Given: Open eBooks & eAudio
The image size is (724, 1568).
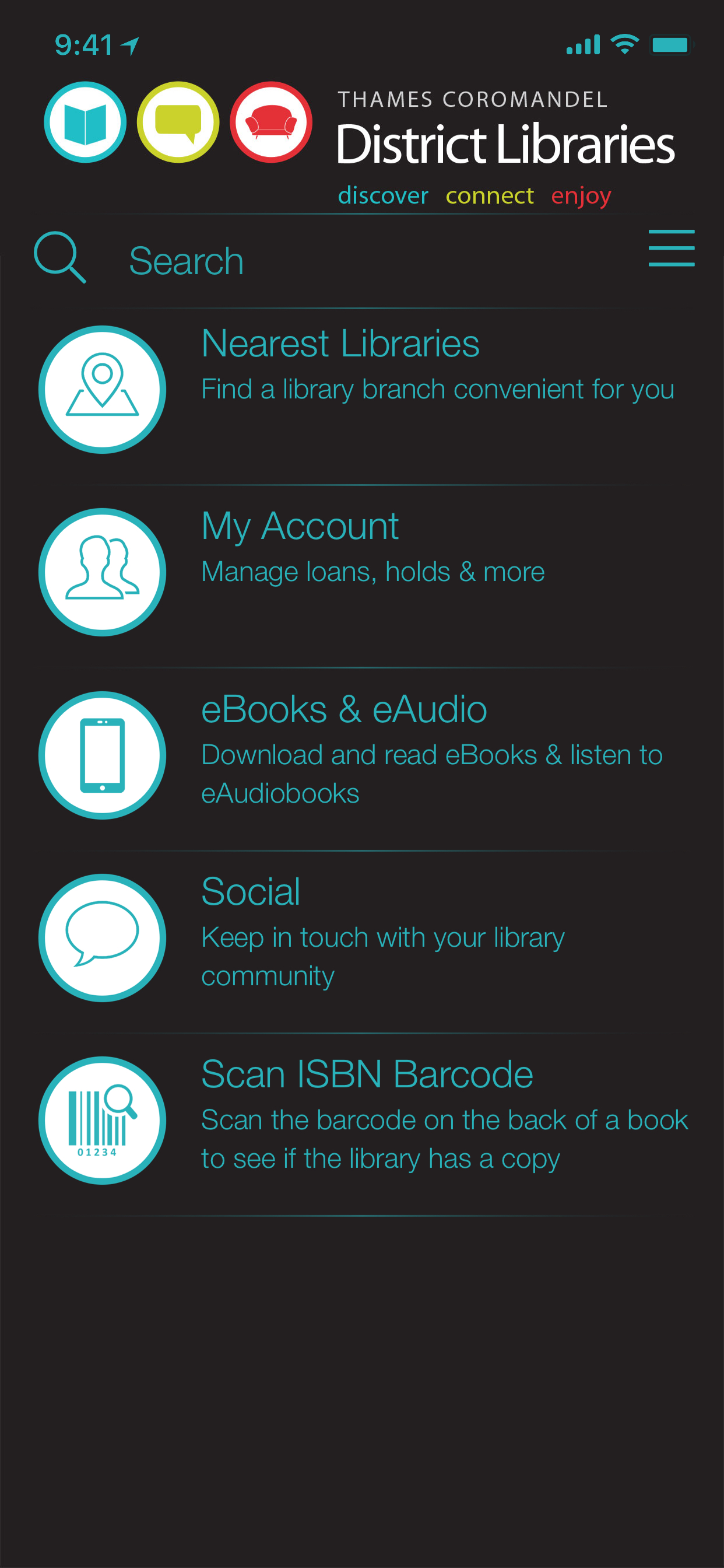Looking at the screenshot, I should [x=344, y=710].
